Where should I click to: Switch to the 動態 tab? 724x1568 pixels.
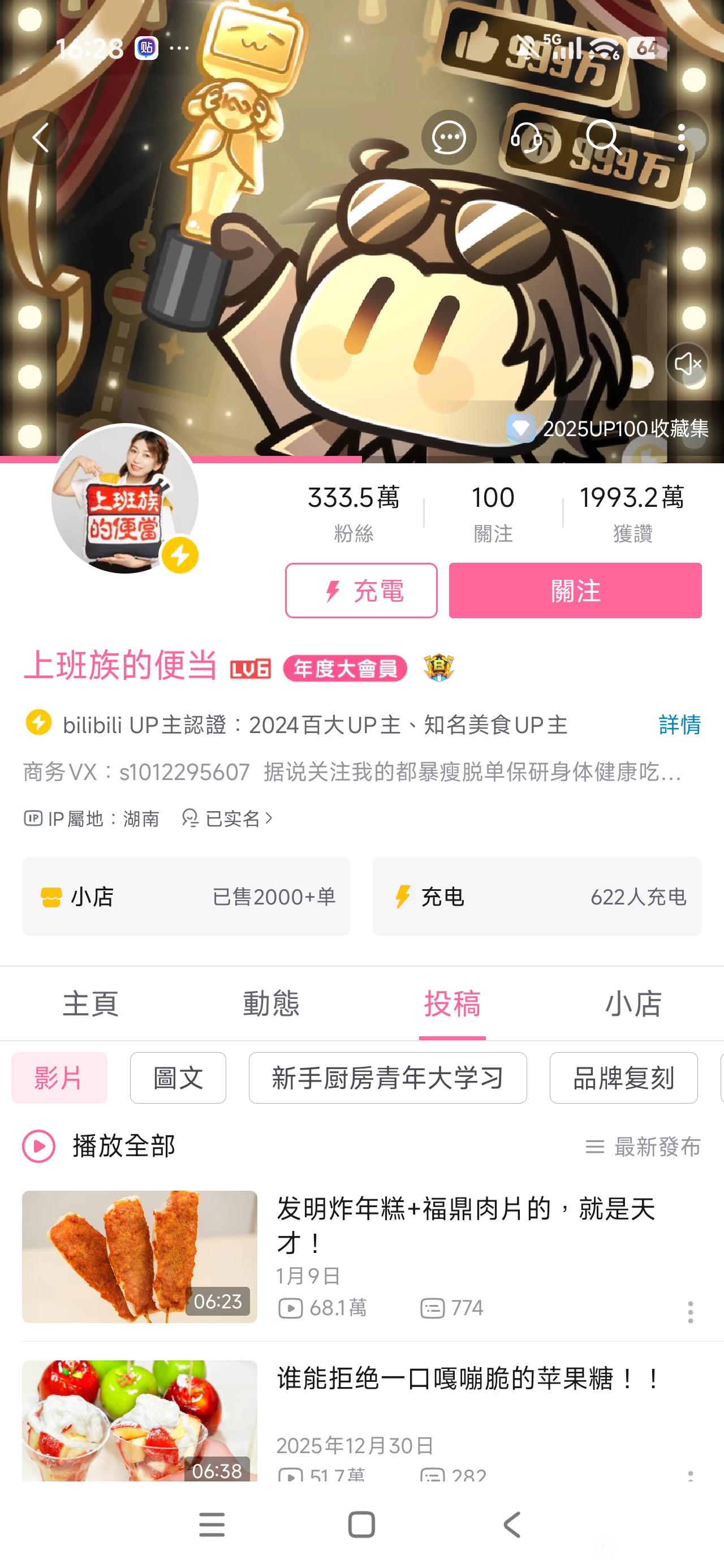coord(271,1003)
